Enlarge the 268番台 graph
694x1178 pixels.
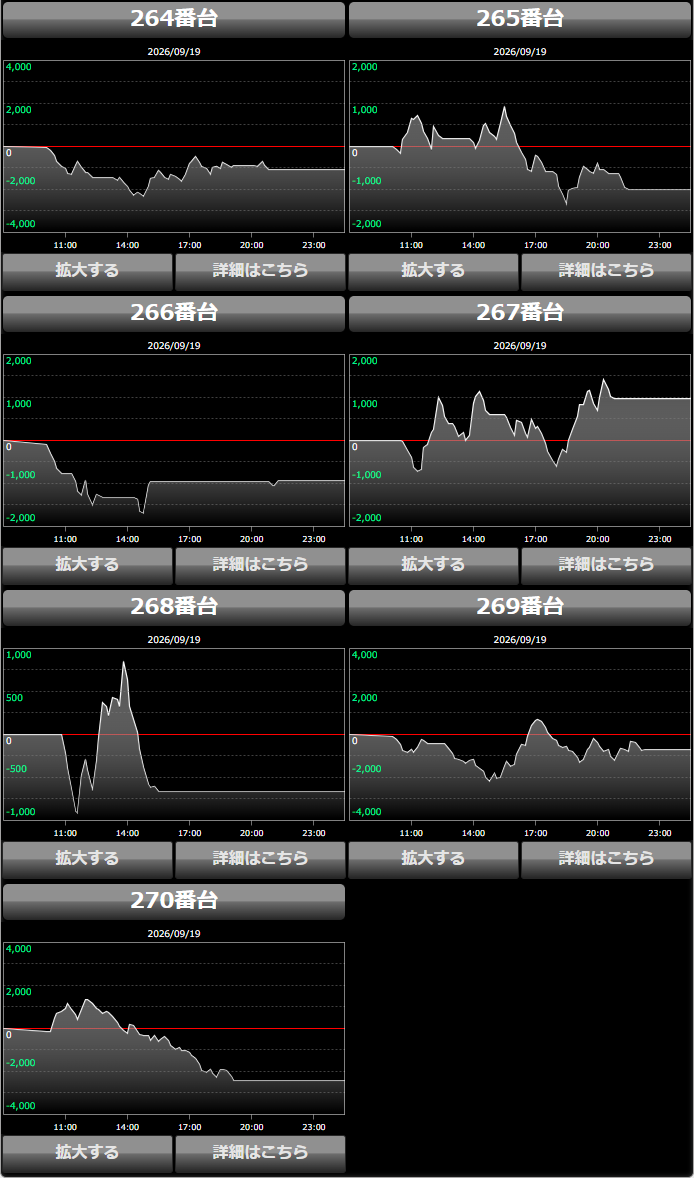point(88,860)
